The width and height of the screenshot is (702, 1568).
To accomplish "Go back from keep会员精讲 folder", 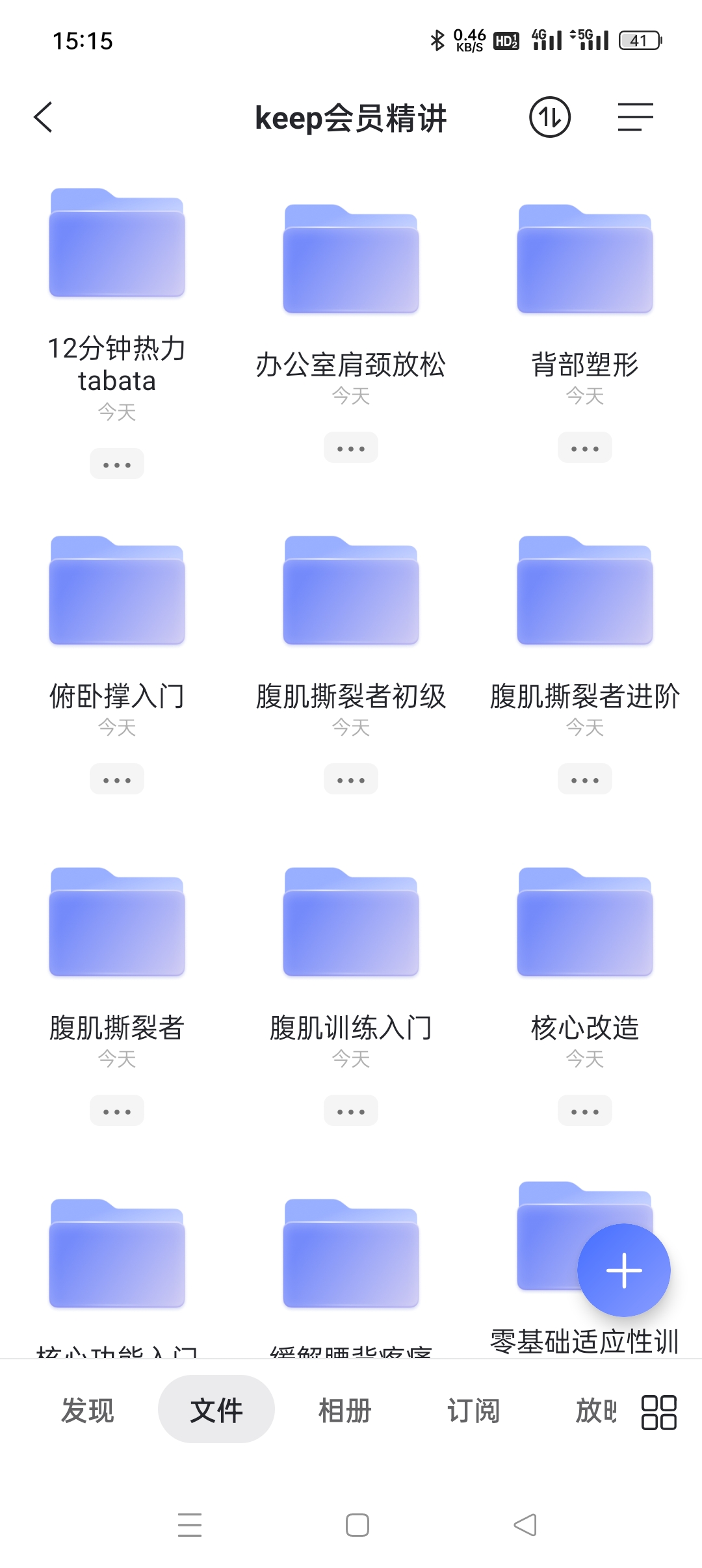I will point(43,118).
